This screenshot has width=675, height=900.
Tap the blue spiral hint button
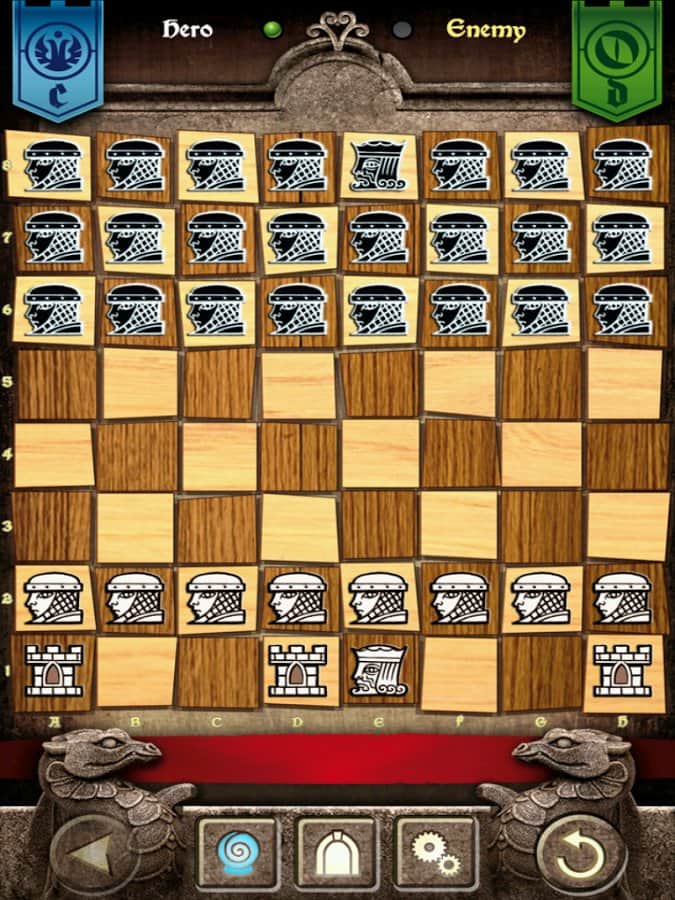pos(237,853)
